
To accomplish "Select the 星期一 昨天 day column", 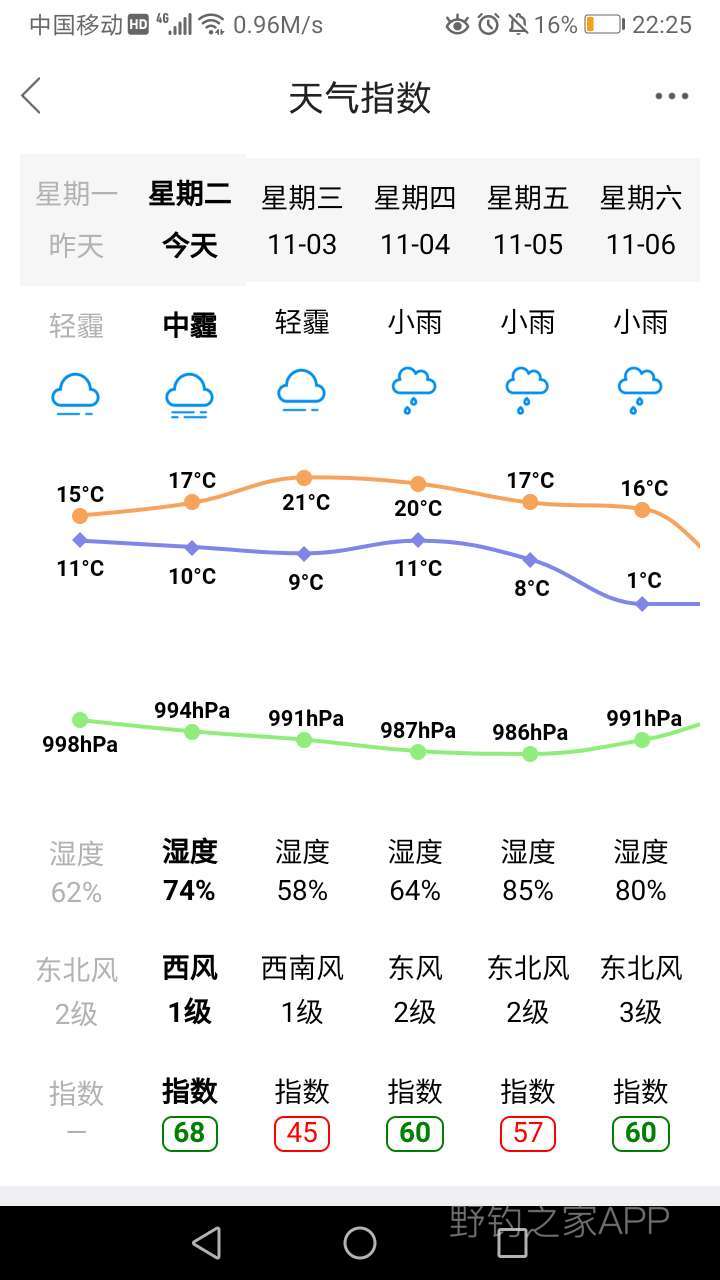I will (77, 220).
